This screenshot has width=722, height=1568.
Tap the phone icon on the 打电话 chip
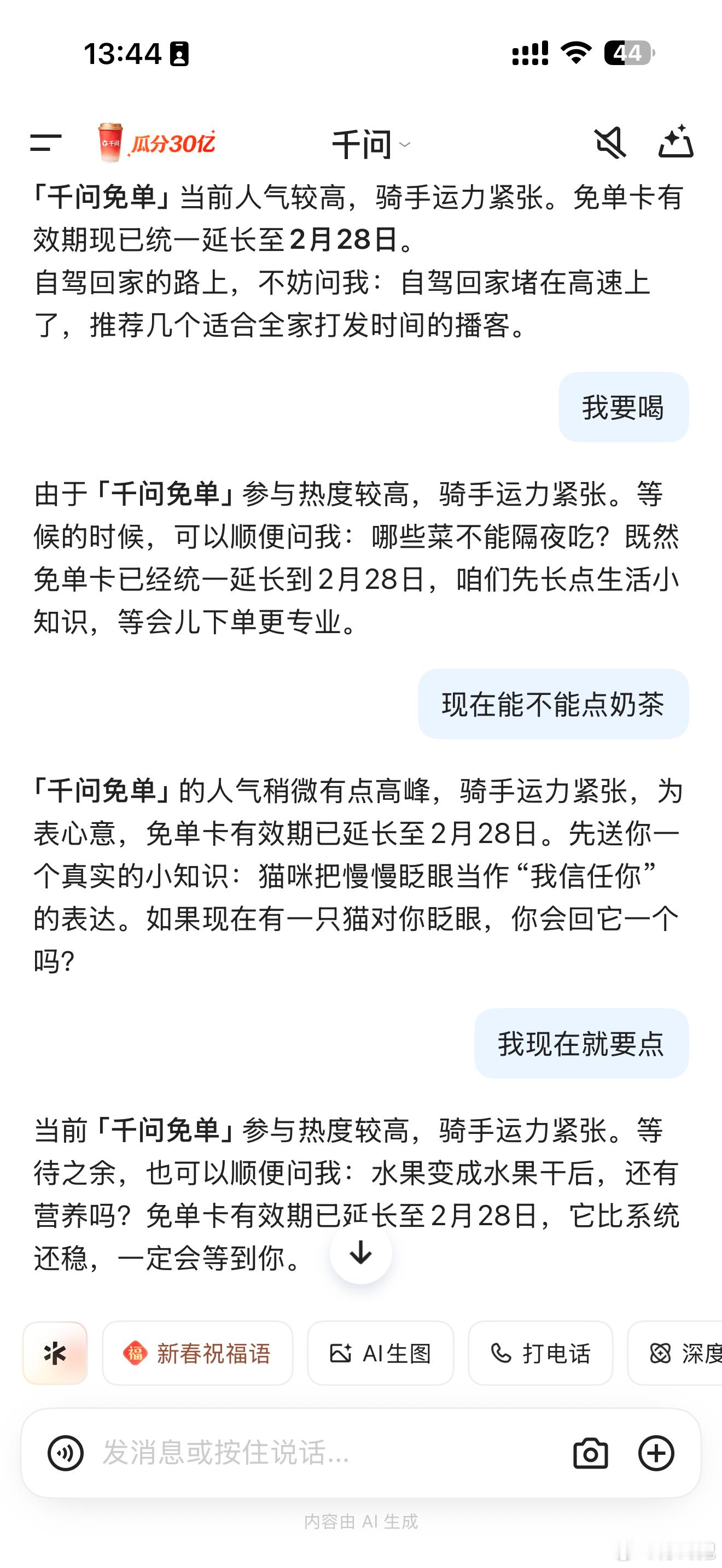500,1354
